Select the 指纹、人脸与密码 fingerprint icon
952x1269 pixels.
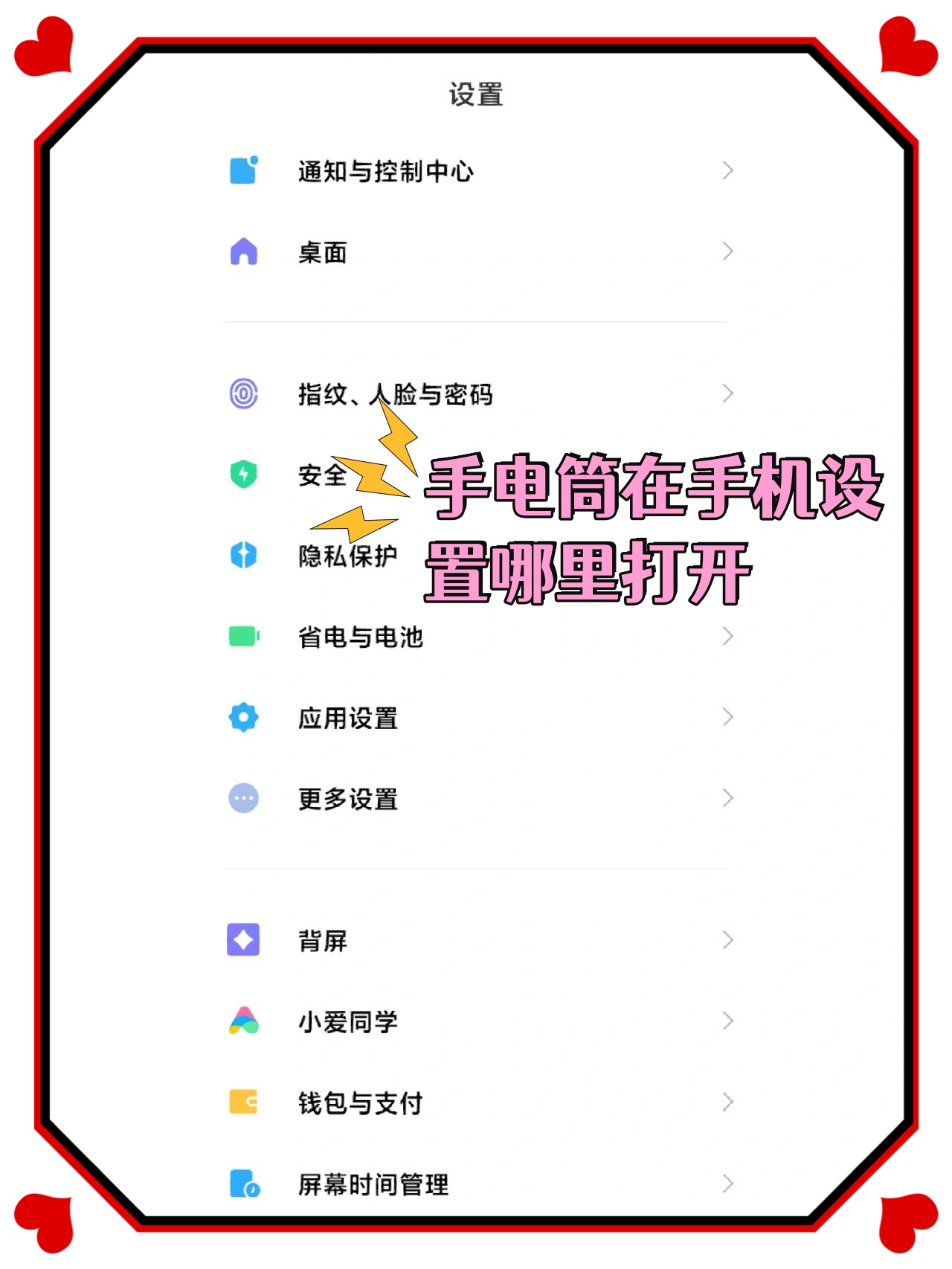click(242, 395)
